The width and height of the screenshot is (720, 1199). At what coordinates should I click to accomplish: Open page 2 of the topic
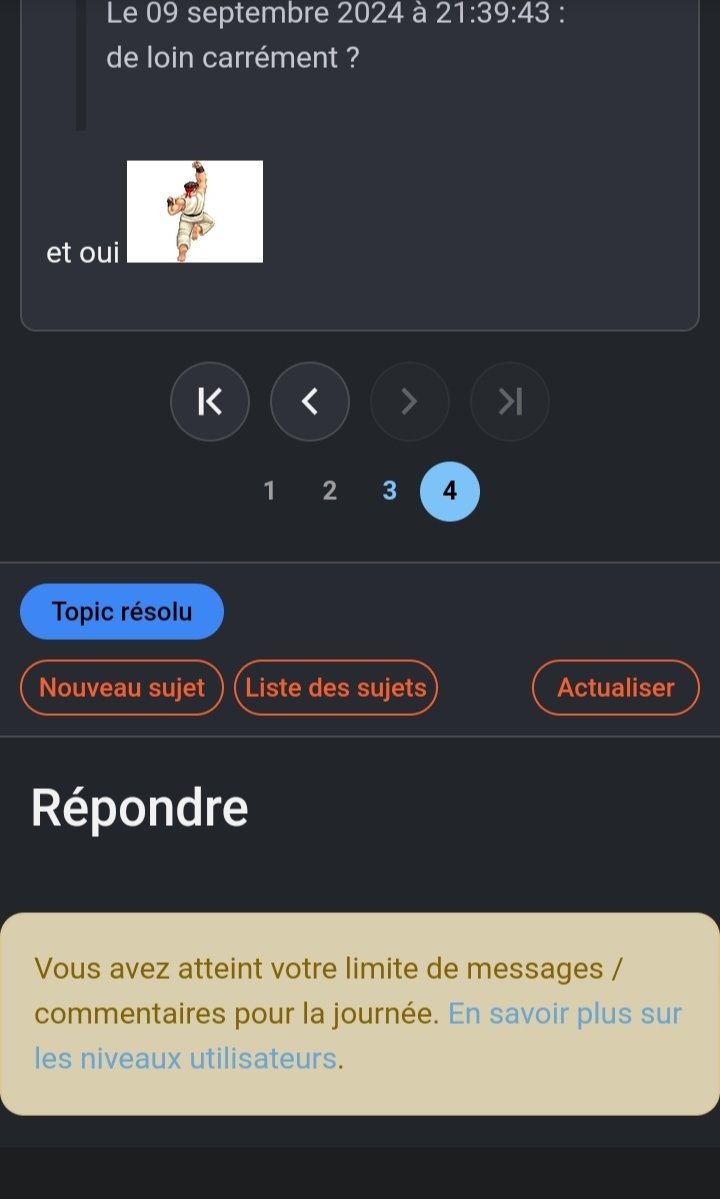click(x=329, y=491)
